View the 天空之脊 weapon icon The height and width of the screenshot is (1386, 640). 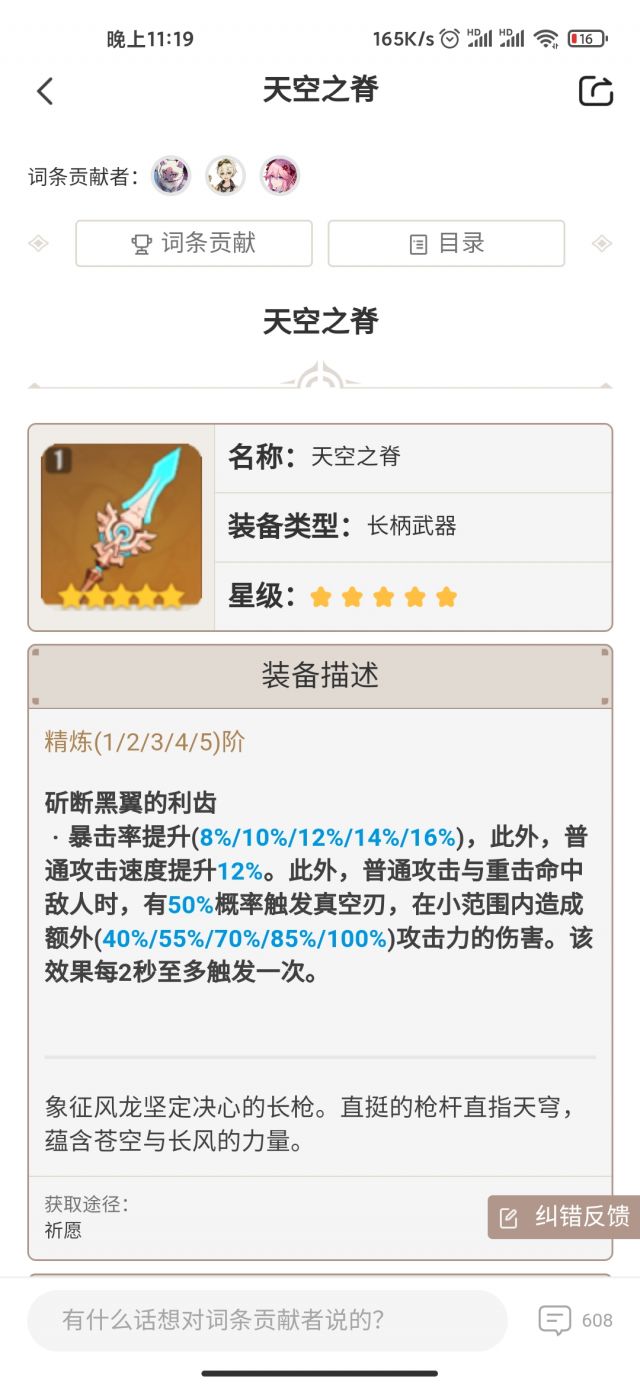click(x=121, y=527)
